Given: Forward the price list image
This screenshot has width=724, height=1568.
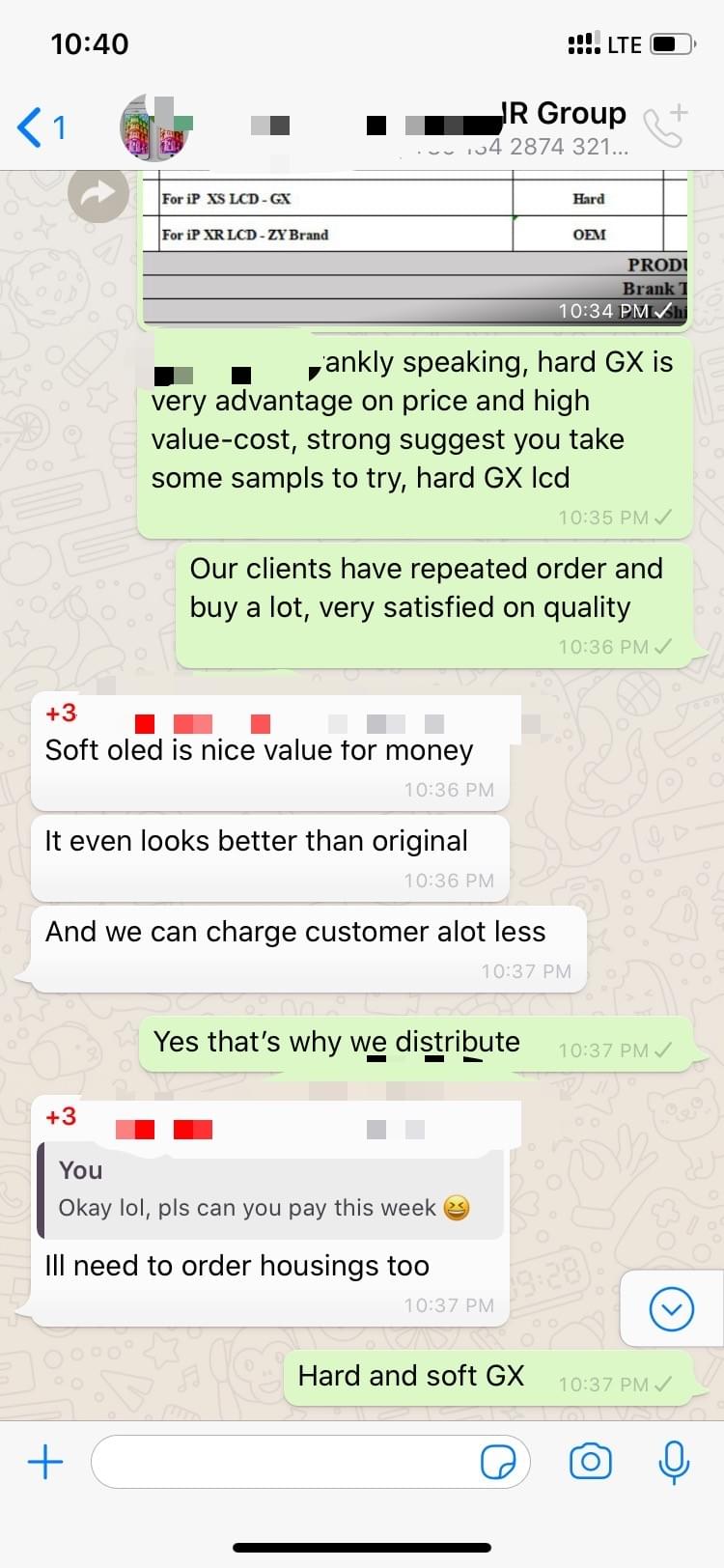Looking at the screenshot, I should (97, 194).
